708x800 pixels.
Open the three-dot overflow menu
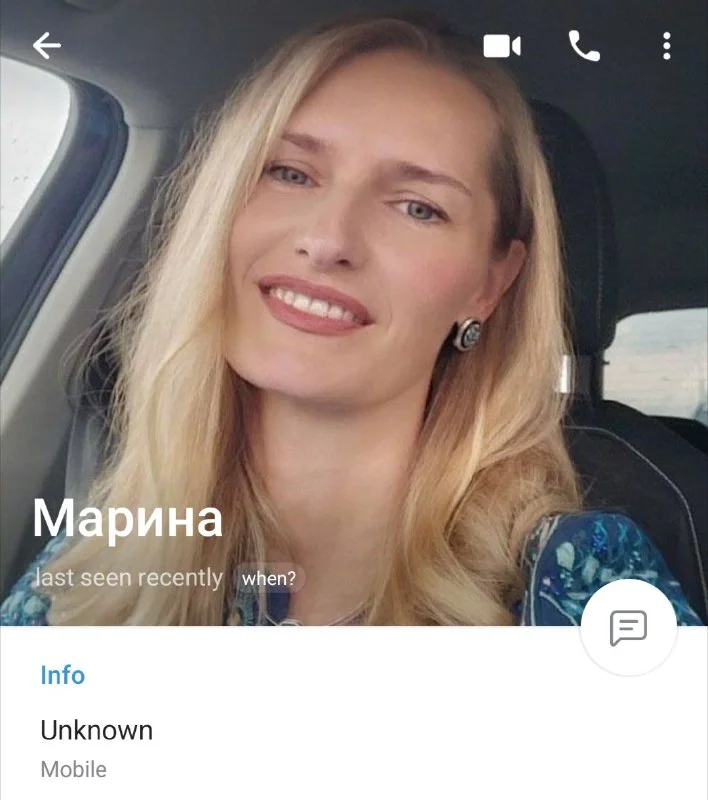(666, 46)
